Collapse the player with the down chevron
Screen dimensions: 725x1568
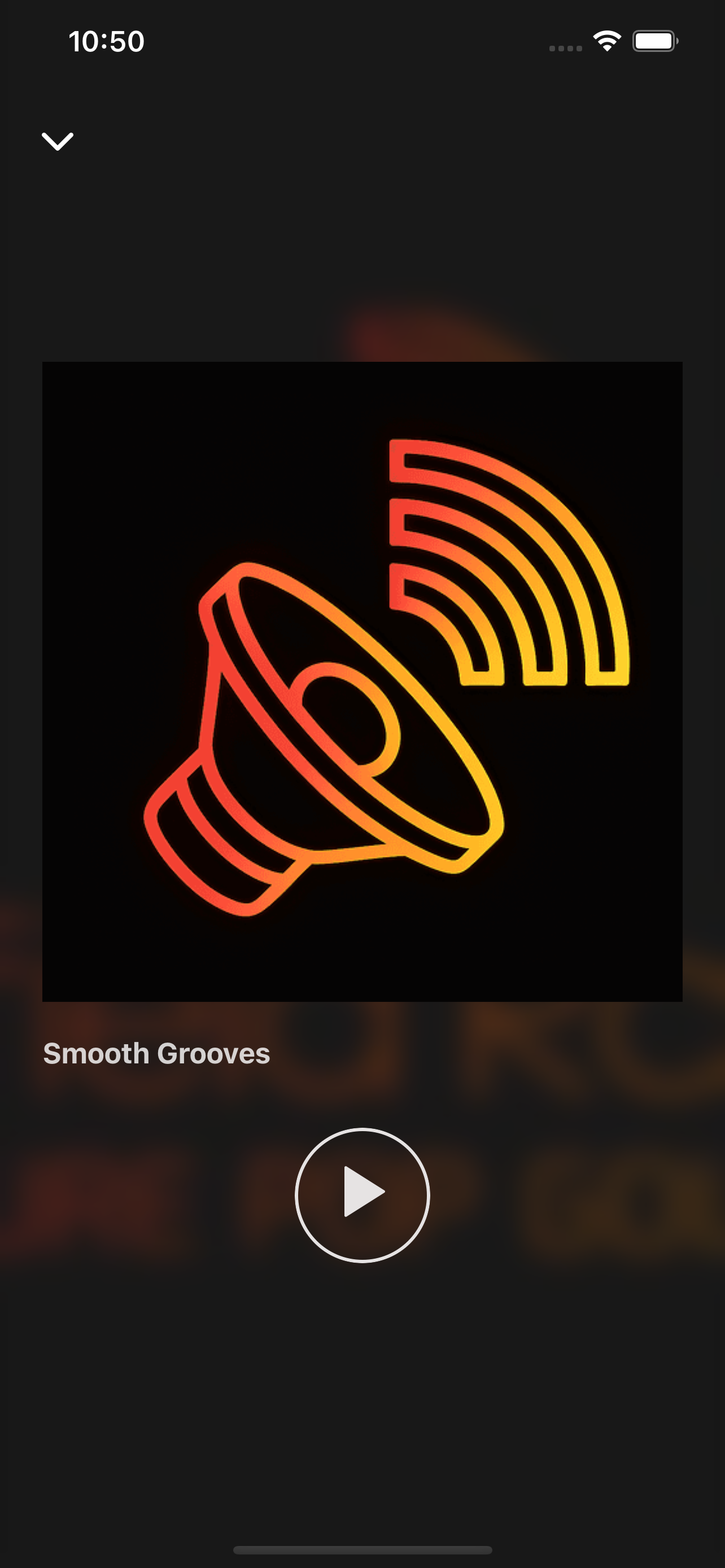57,141
